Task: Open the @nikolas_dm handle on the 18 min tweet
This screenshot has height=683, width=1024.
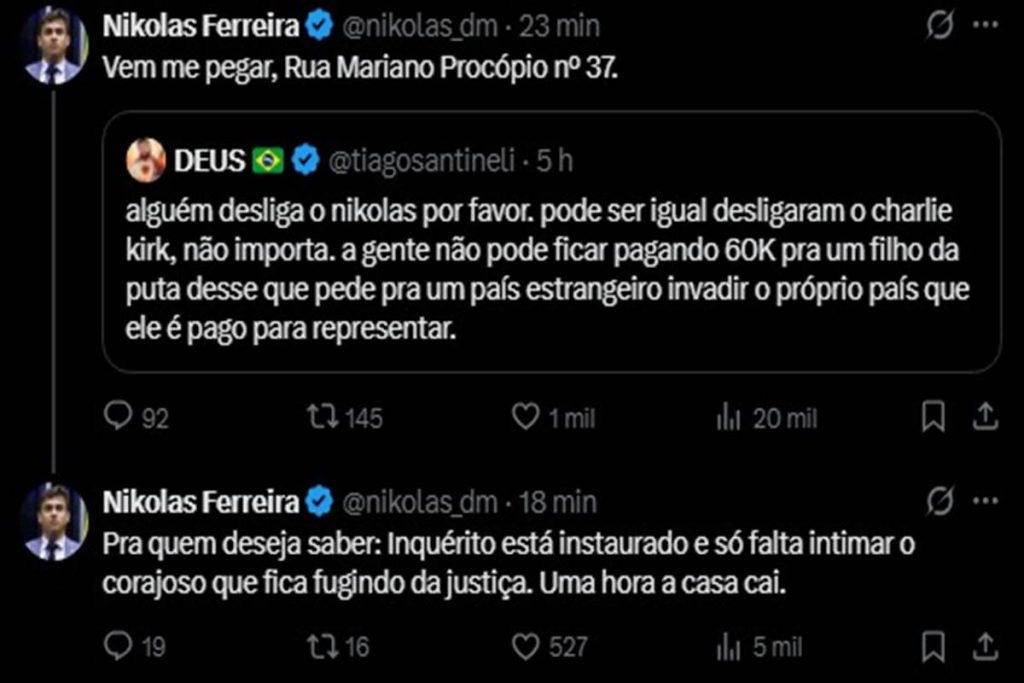Action: click(x=420, y=501)
